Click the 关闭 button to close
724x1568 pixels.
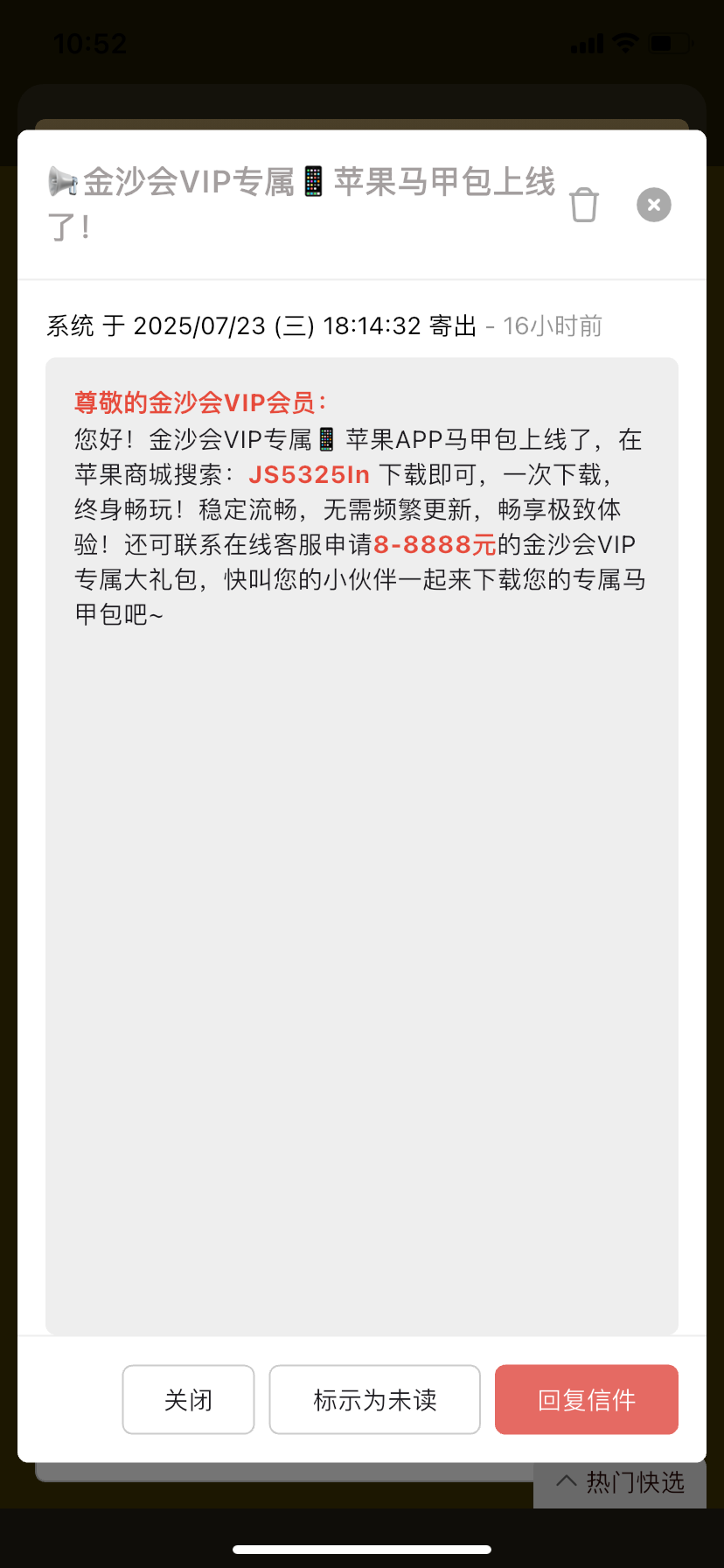pos(188,1399)
